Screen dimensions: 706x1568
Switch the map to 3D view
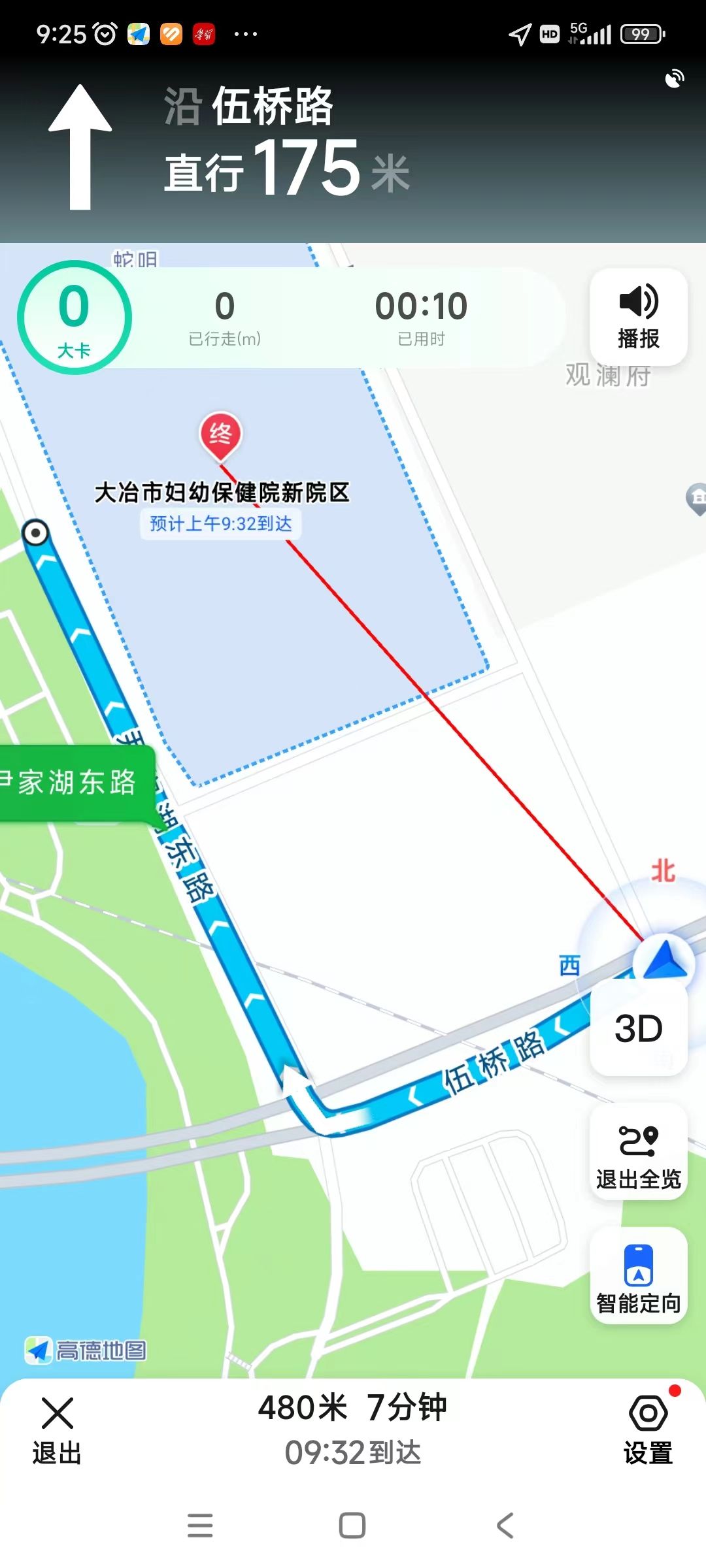pos(638,1029)
